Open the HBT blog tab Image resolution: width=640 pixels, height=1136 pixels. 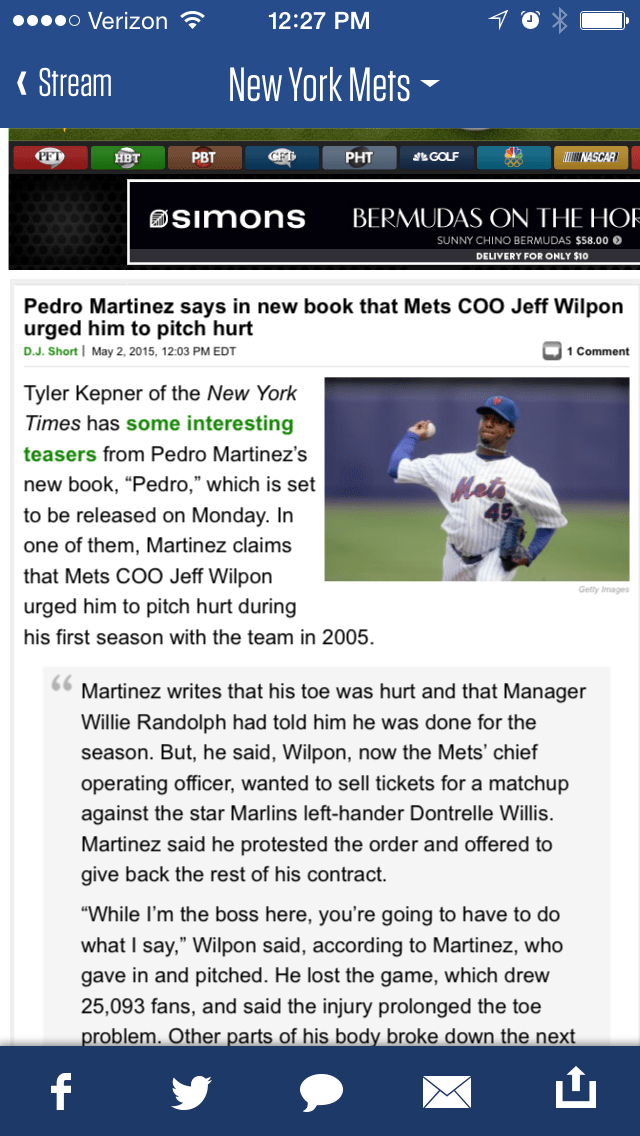click(127, 157)
